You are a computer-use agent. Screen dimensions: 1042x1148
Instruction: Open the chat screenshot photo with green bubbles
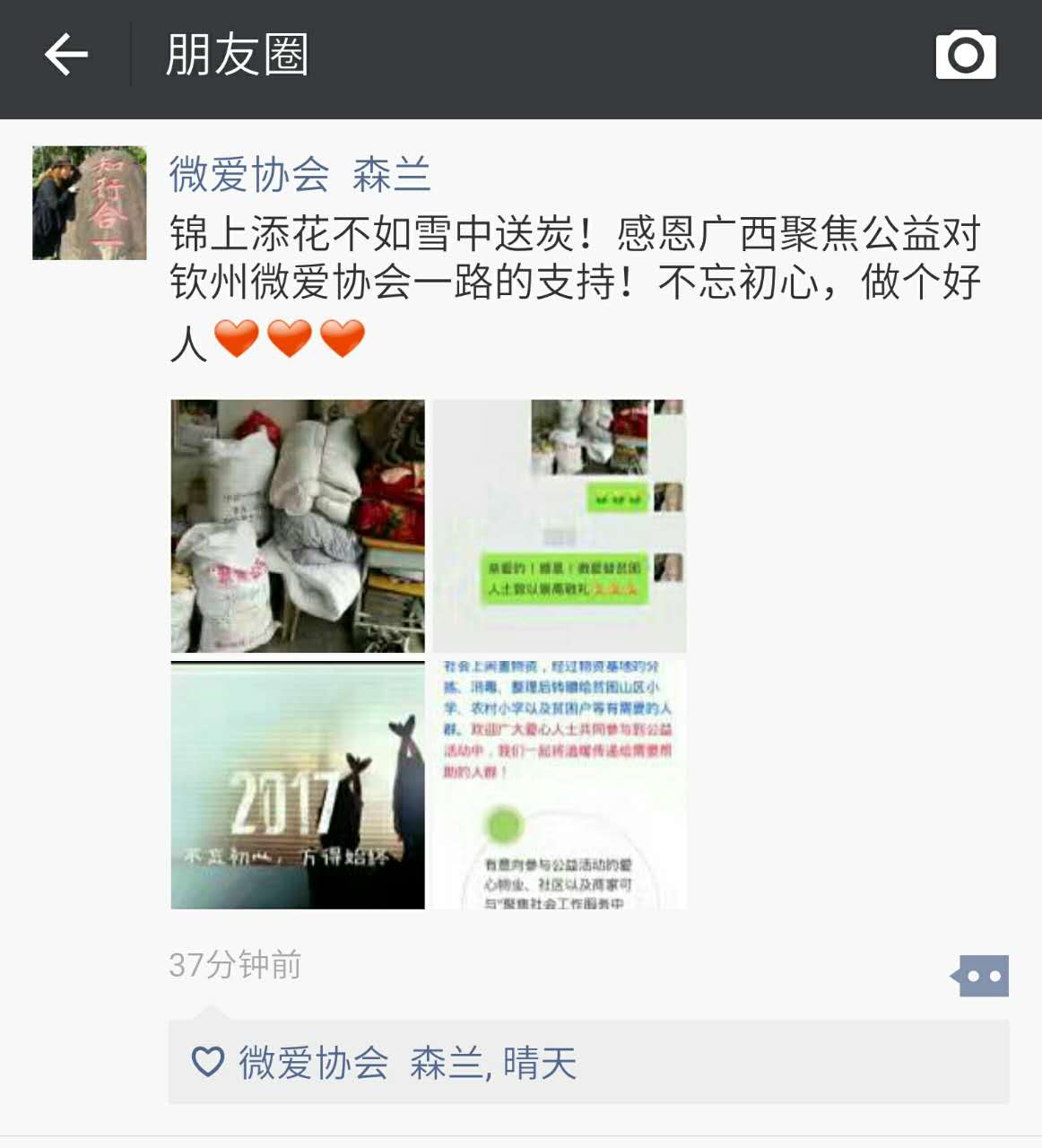pos(560,526)
